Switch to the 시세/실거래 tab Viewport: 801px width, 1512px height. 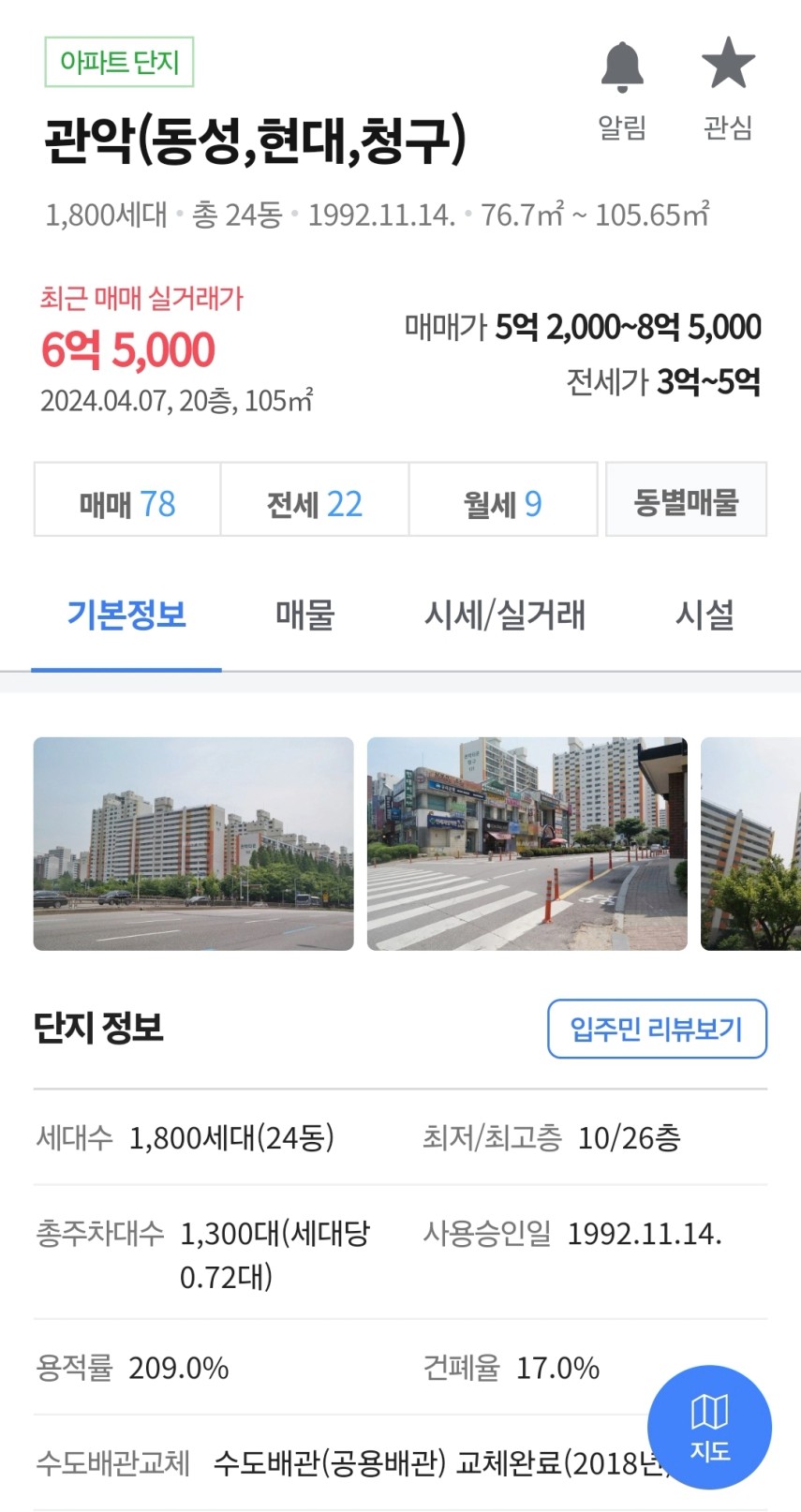tap(505, 615)
